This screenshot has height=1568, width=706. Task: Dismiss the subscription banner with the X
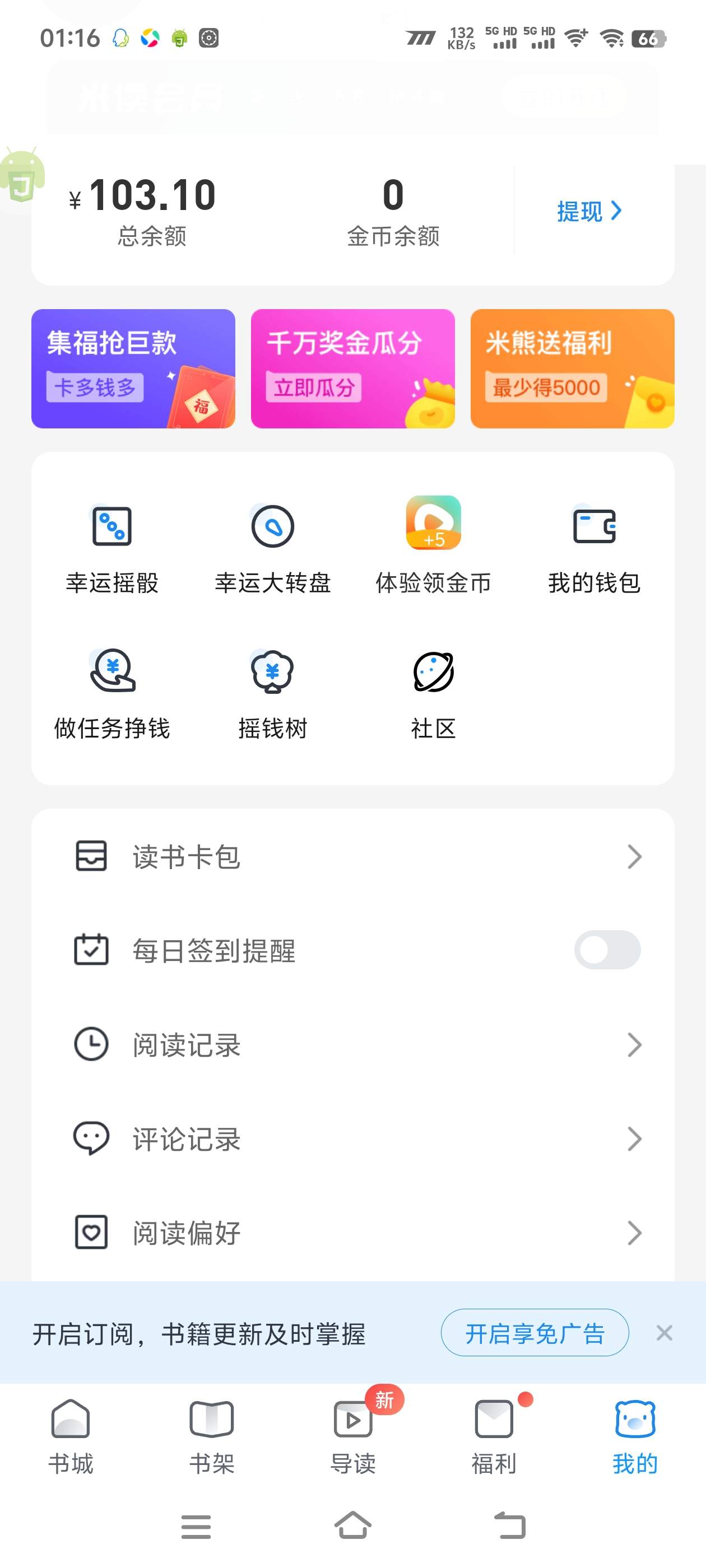coord(665,1333)
